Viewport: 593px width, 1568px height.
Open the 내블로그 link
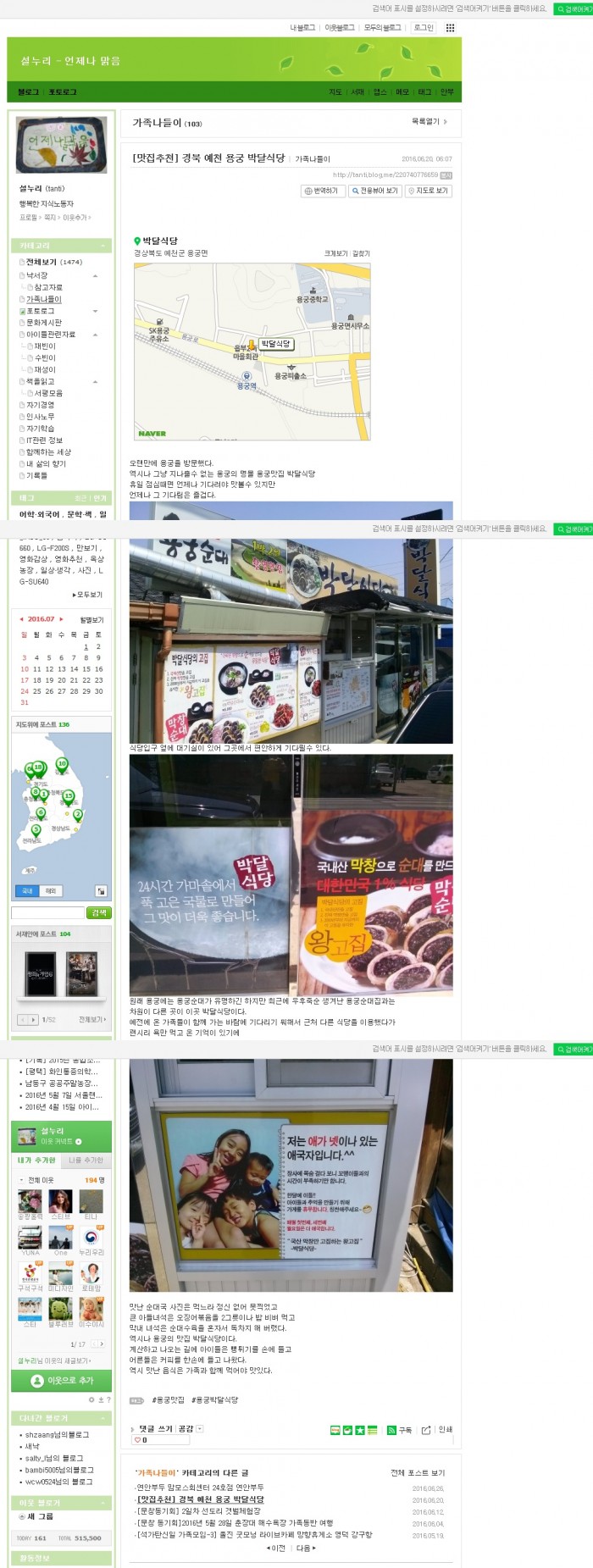[302, 28]
